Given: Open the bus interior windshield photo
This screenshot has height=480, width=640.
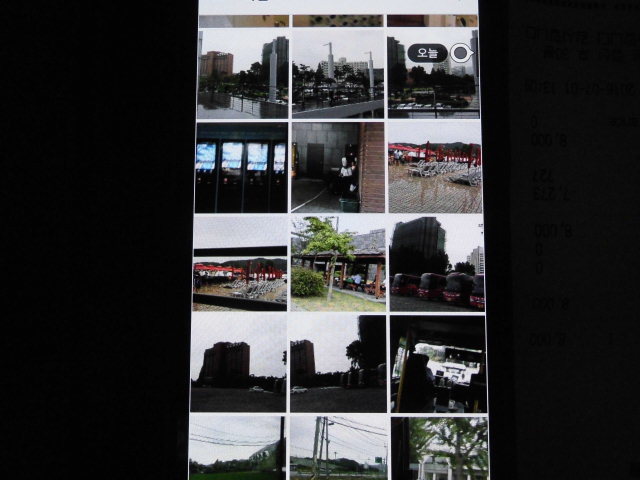Looking at the screenshot, I should (437, 363).
